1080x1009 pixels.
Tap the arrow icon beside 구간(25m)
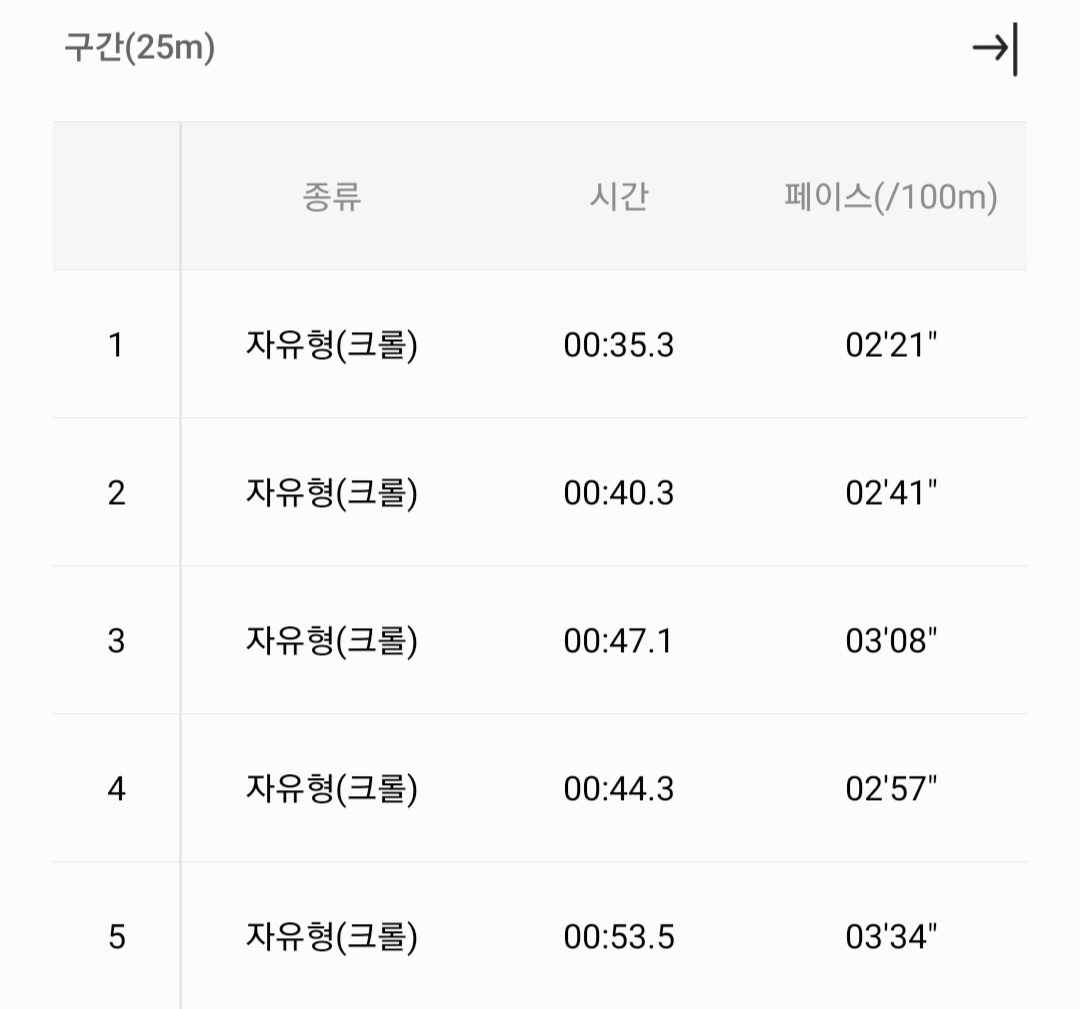[994, 49]
